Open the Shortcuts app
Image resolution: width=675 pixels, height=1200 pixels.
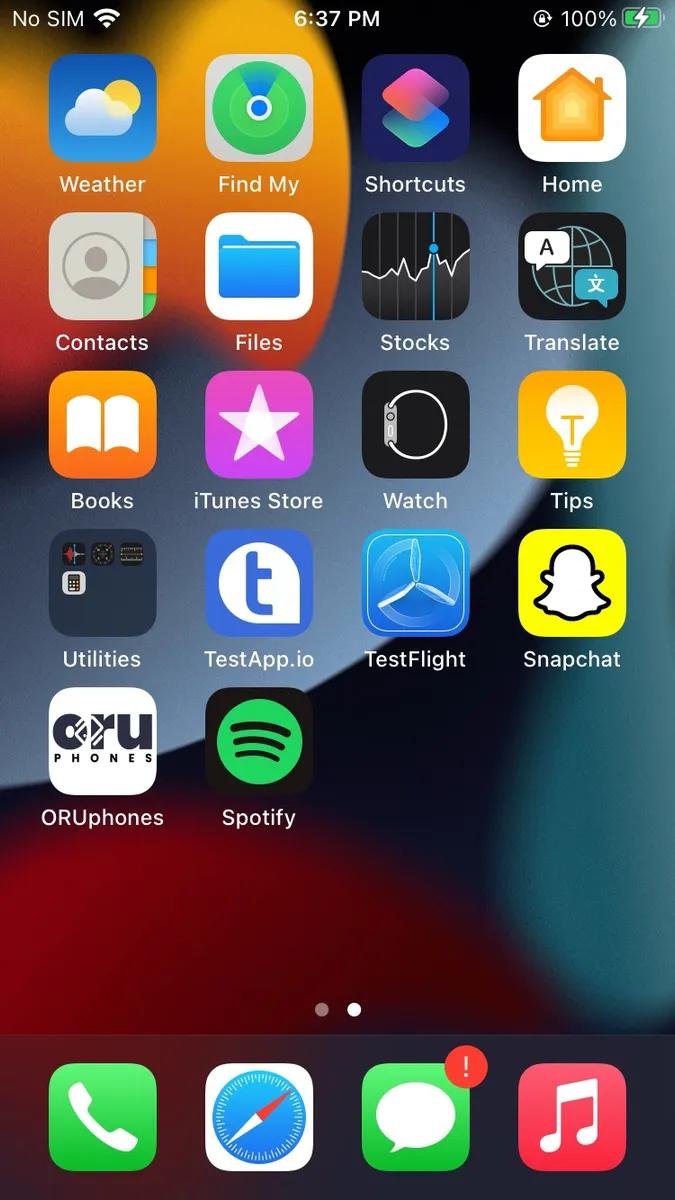click(415, 108)
